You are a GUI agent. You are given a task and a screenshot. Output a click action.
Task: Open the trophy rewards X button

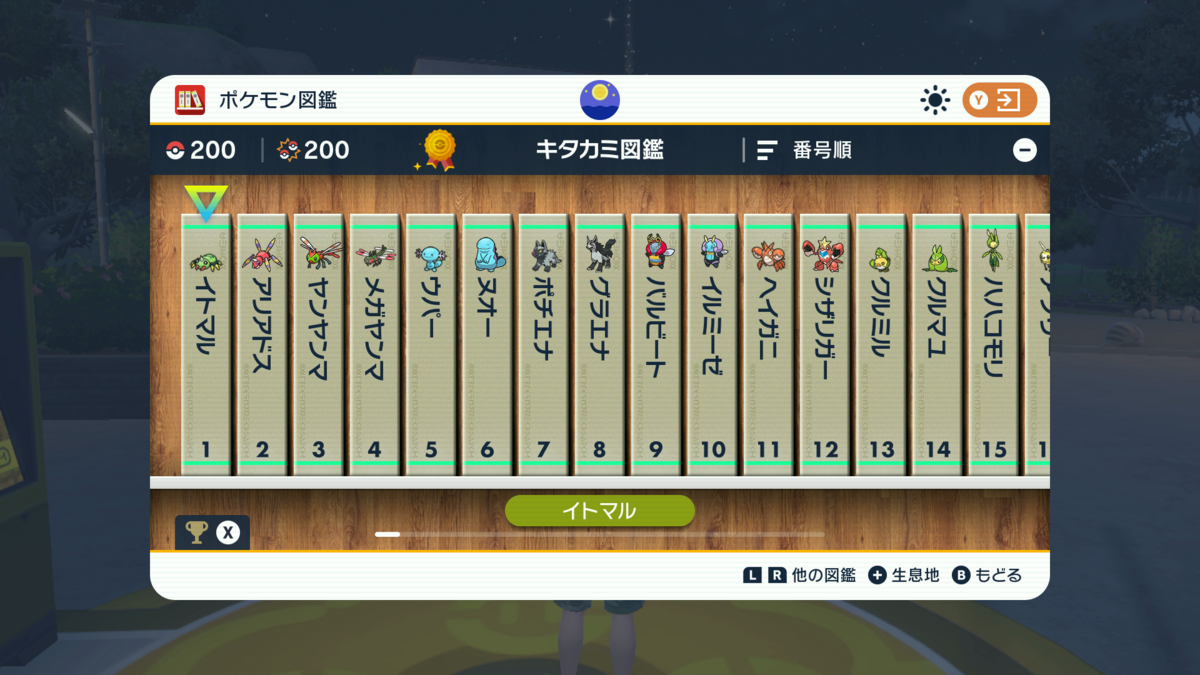point(212,532)
